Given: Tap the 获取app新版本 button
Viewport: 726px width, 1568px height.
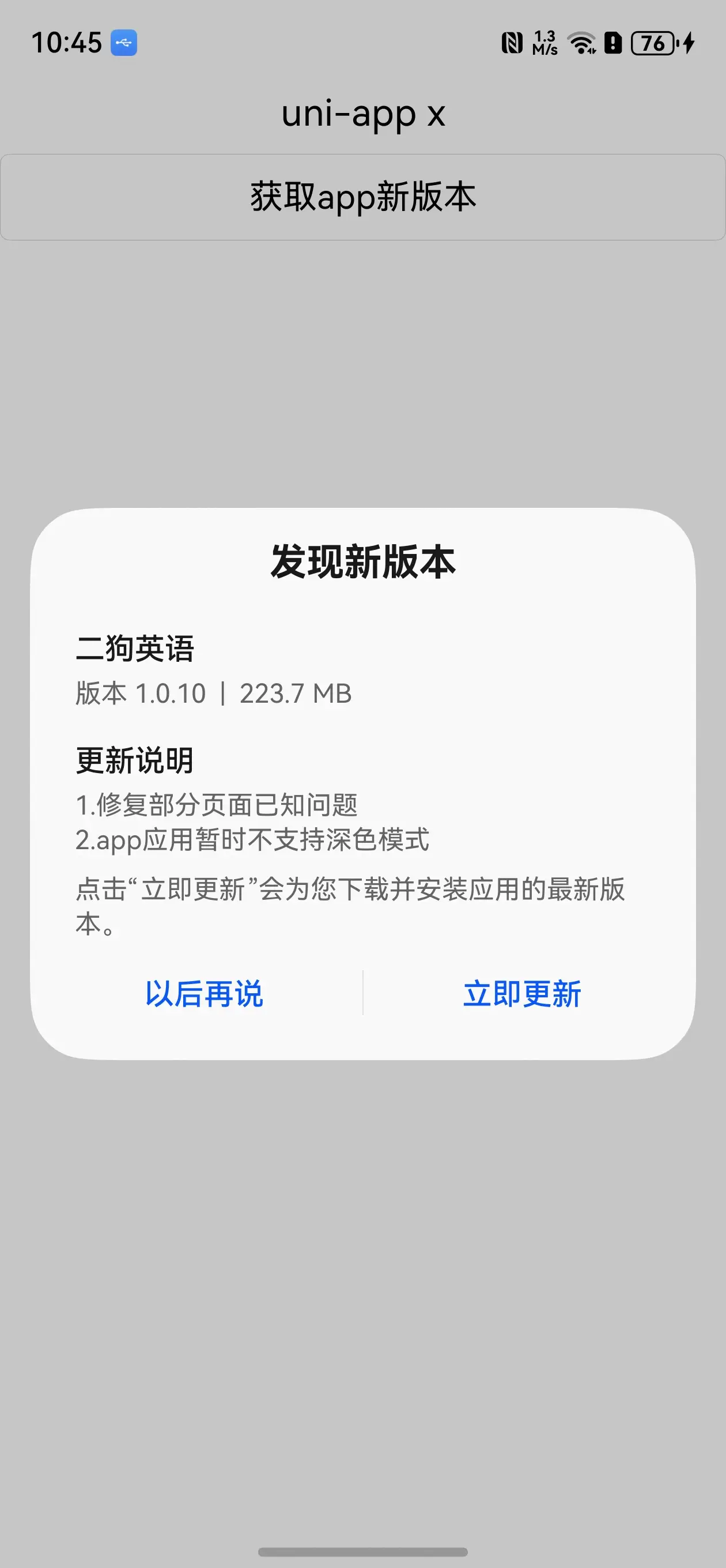Looking at the screenshot, I should (362, 197).
